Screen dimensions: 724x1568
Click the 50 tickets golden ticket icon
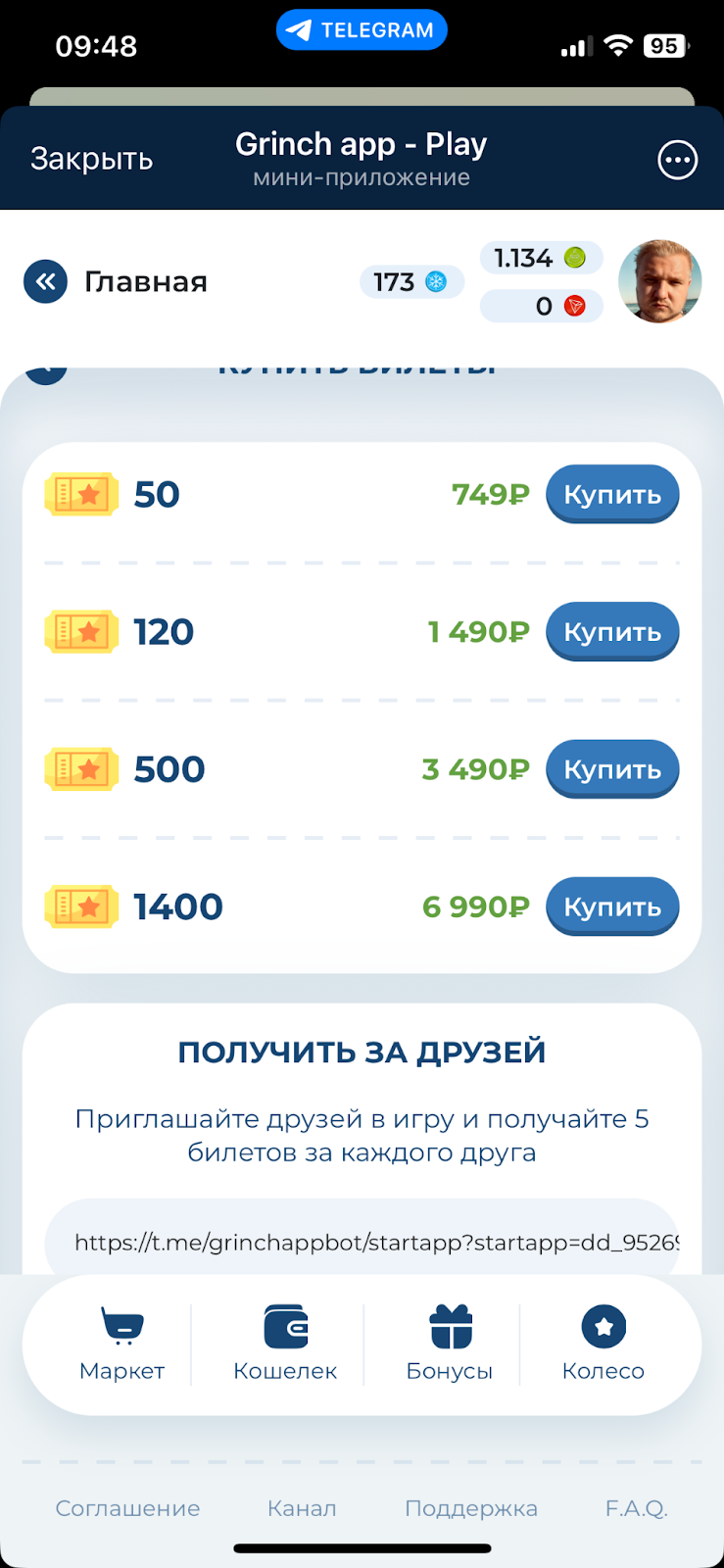(81, 494)
